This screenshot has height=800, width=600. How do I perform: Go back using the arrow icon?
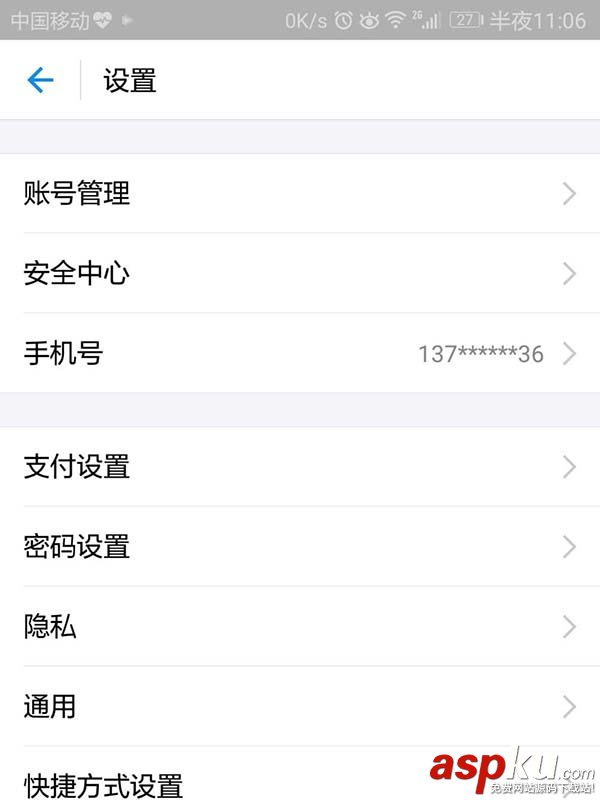40,80
